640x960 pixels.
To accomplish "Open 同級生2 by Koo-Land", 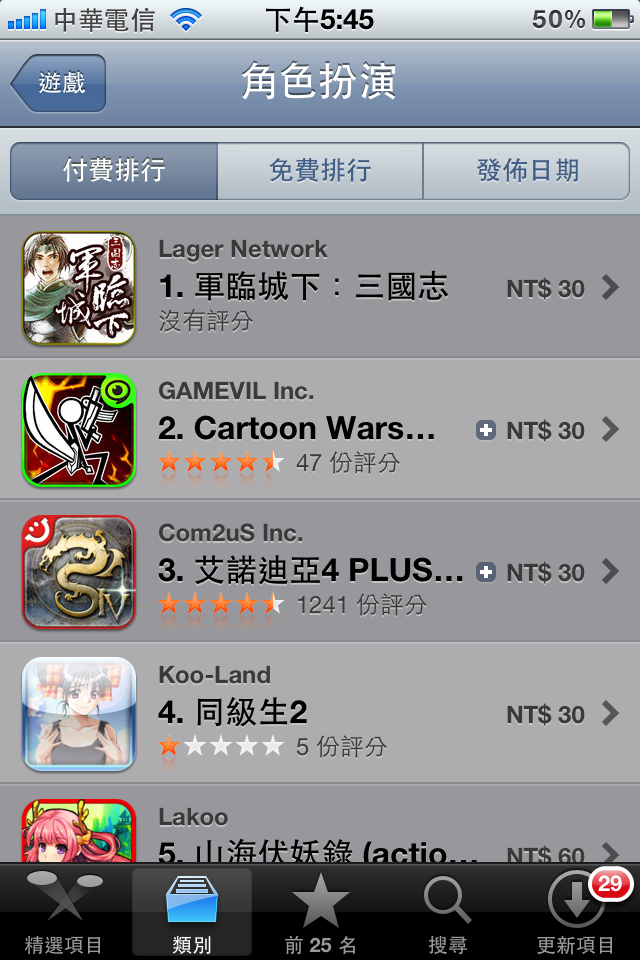I will (x=320, y=714).
